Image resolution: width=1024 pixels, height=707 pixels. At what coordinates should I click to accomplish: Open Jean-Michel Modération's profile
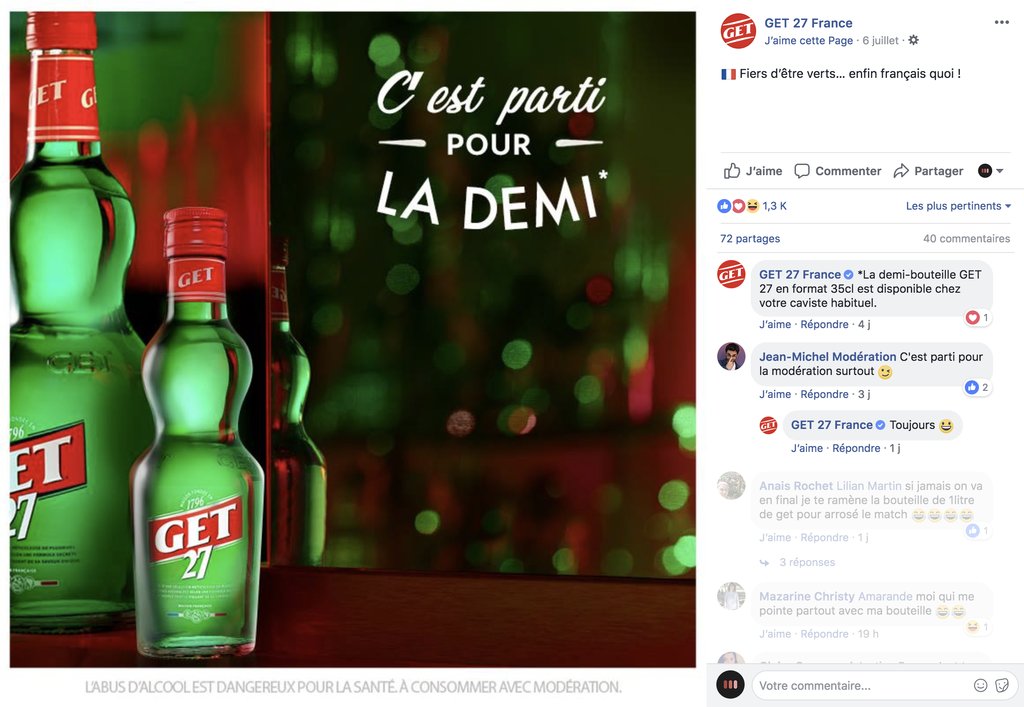827,357
